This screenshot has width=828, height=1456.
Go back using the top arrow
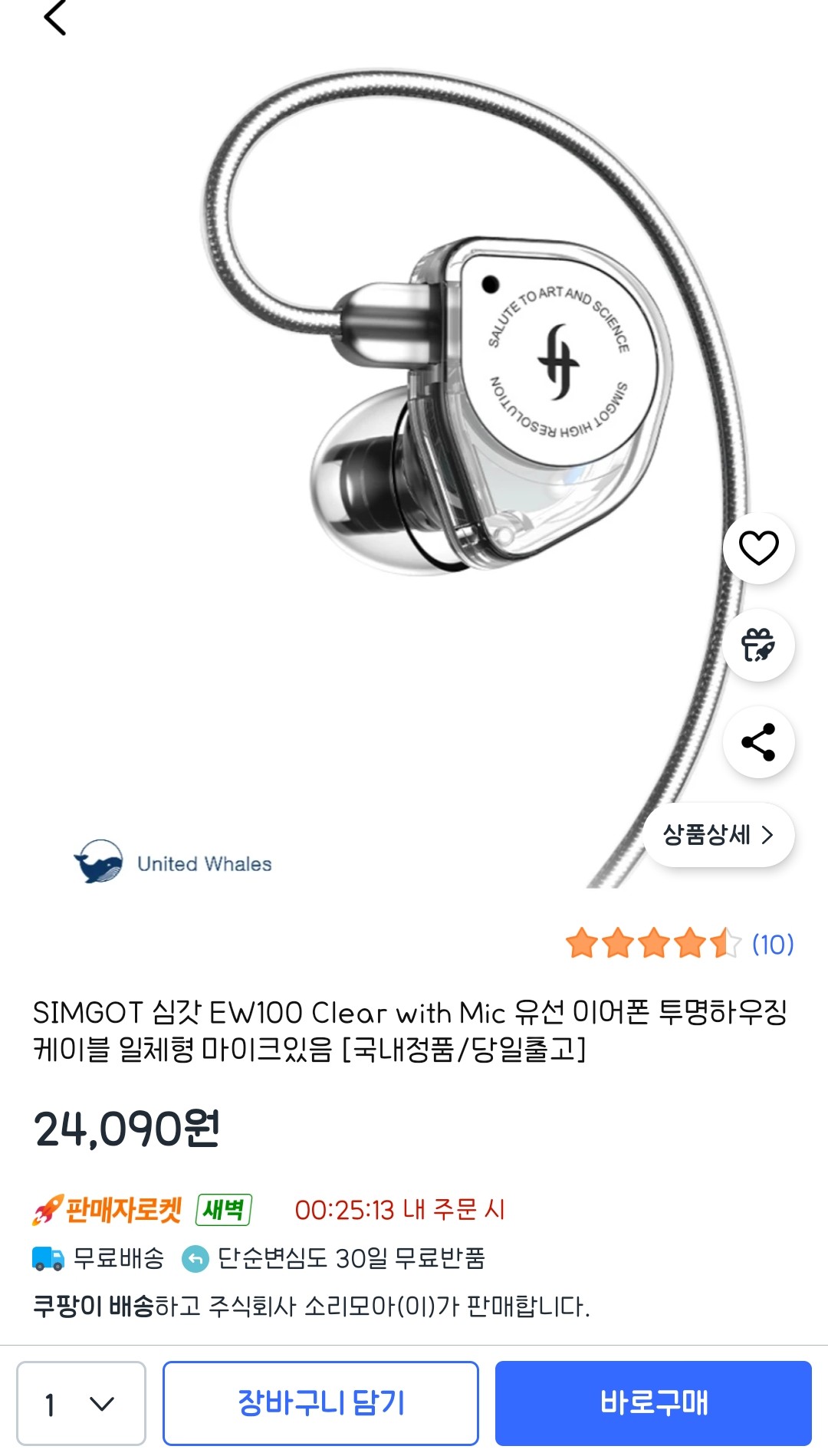[55, 18]
